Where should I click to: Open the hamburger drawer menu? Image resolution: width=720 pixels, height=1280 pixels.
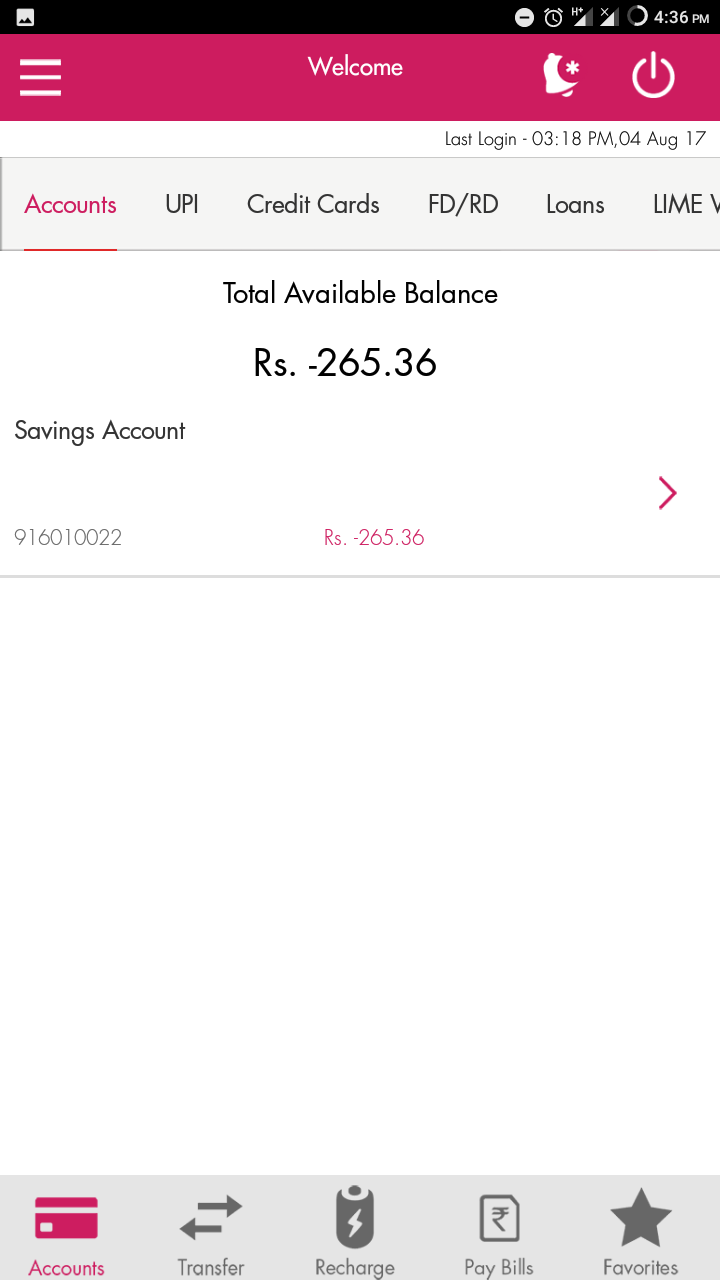(41, 77)
